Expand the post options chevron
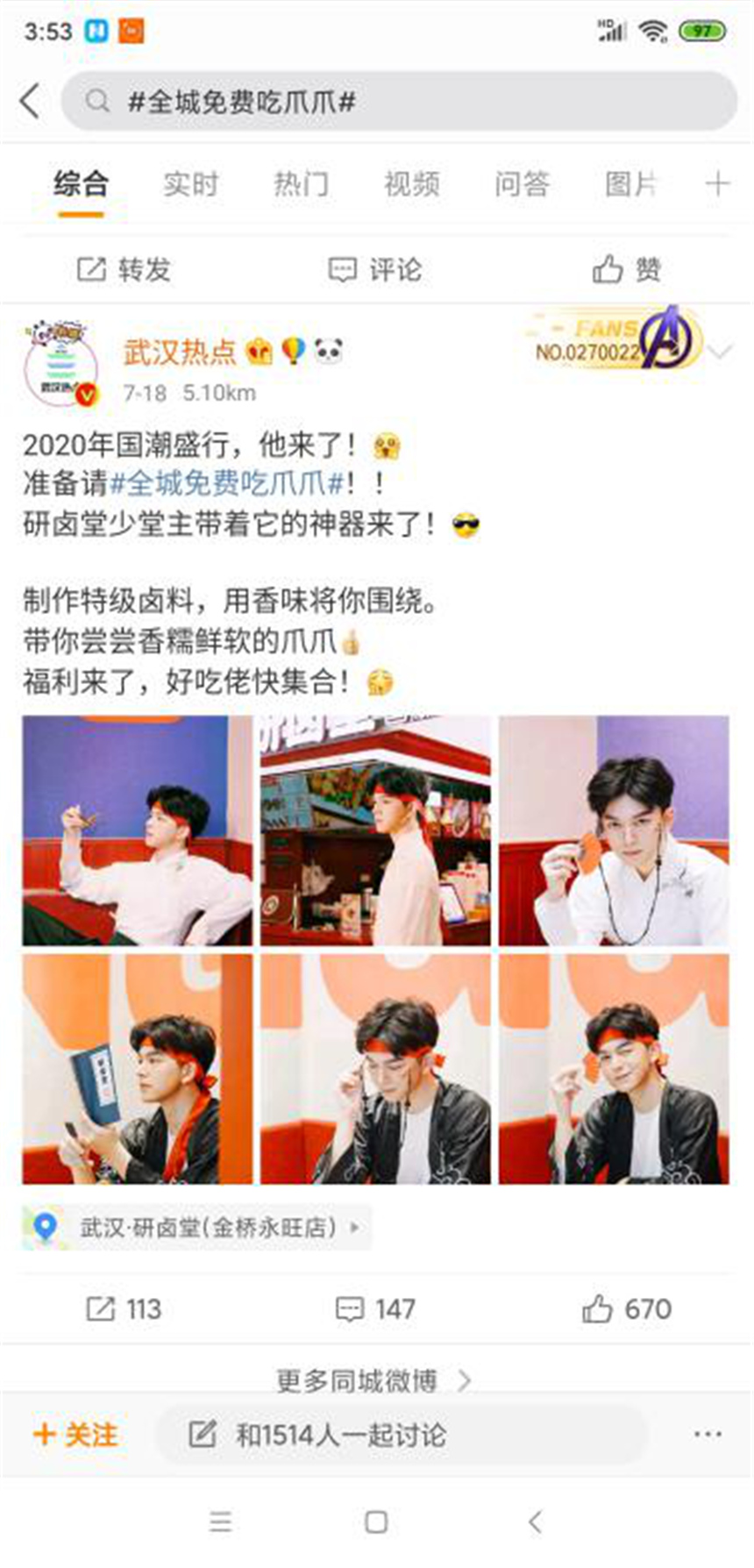 click(x=721, y=353)
